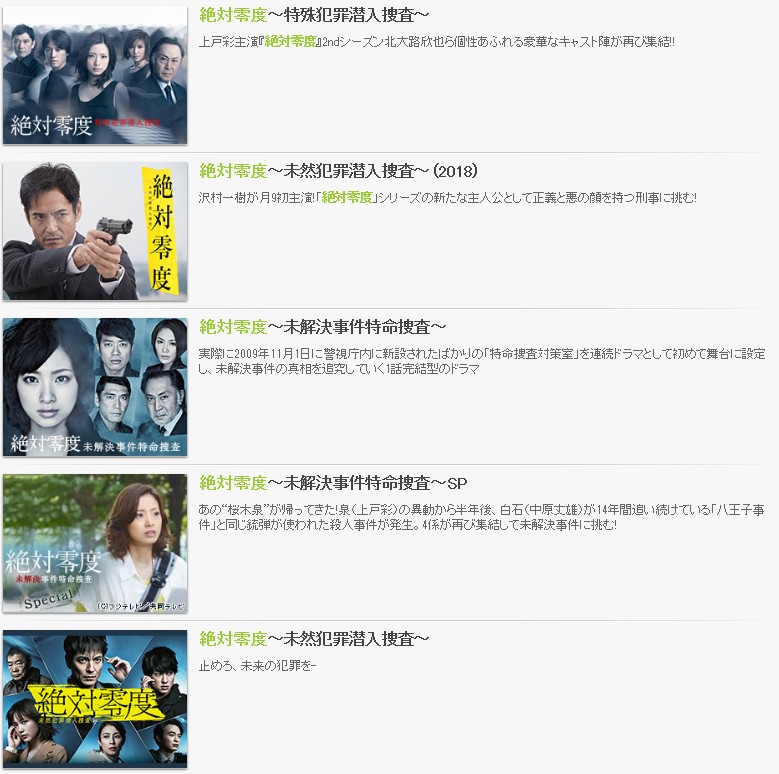Image resolution: width=779 pixels, height=774 pixels.
Task: Tap the 2018 poster of man aiming gun
Action: [95, 231]
